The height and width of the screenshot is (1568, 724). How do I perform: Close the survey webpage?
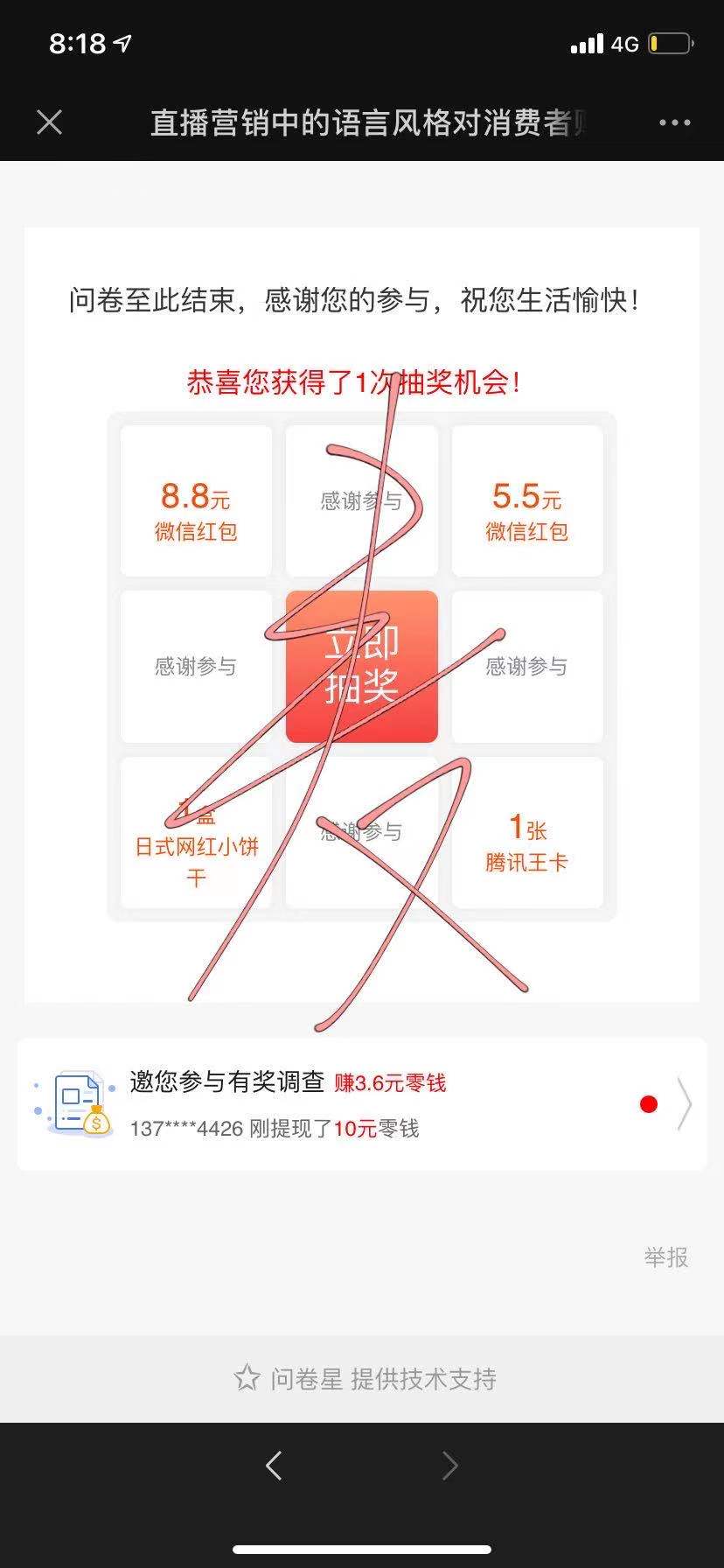50,122
